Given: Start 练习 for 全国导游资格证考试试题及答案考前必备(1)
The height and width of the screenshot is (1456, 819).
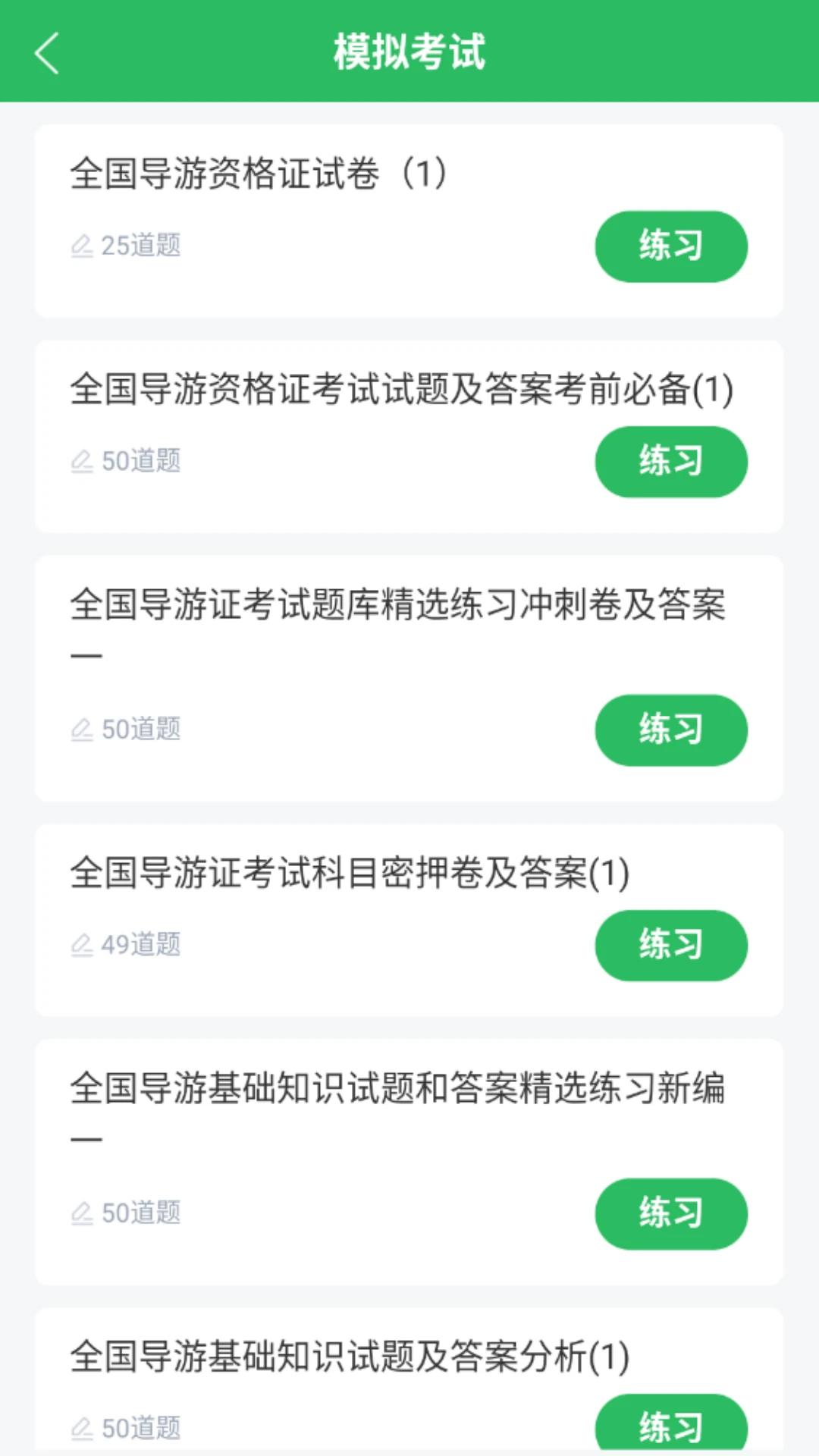Looking at the screenshot, I should click(671, 461).
